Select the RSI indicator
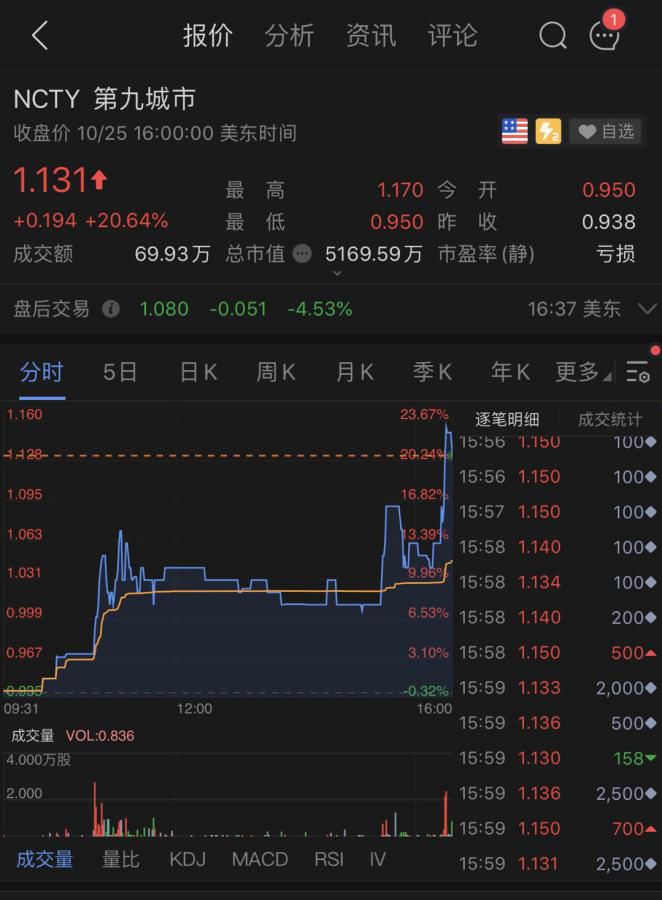This screenshot has width=662, height=900. 329,859
